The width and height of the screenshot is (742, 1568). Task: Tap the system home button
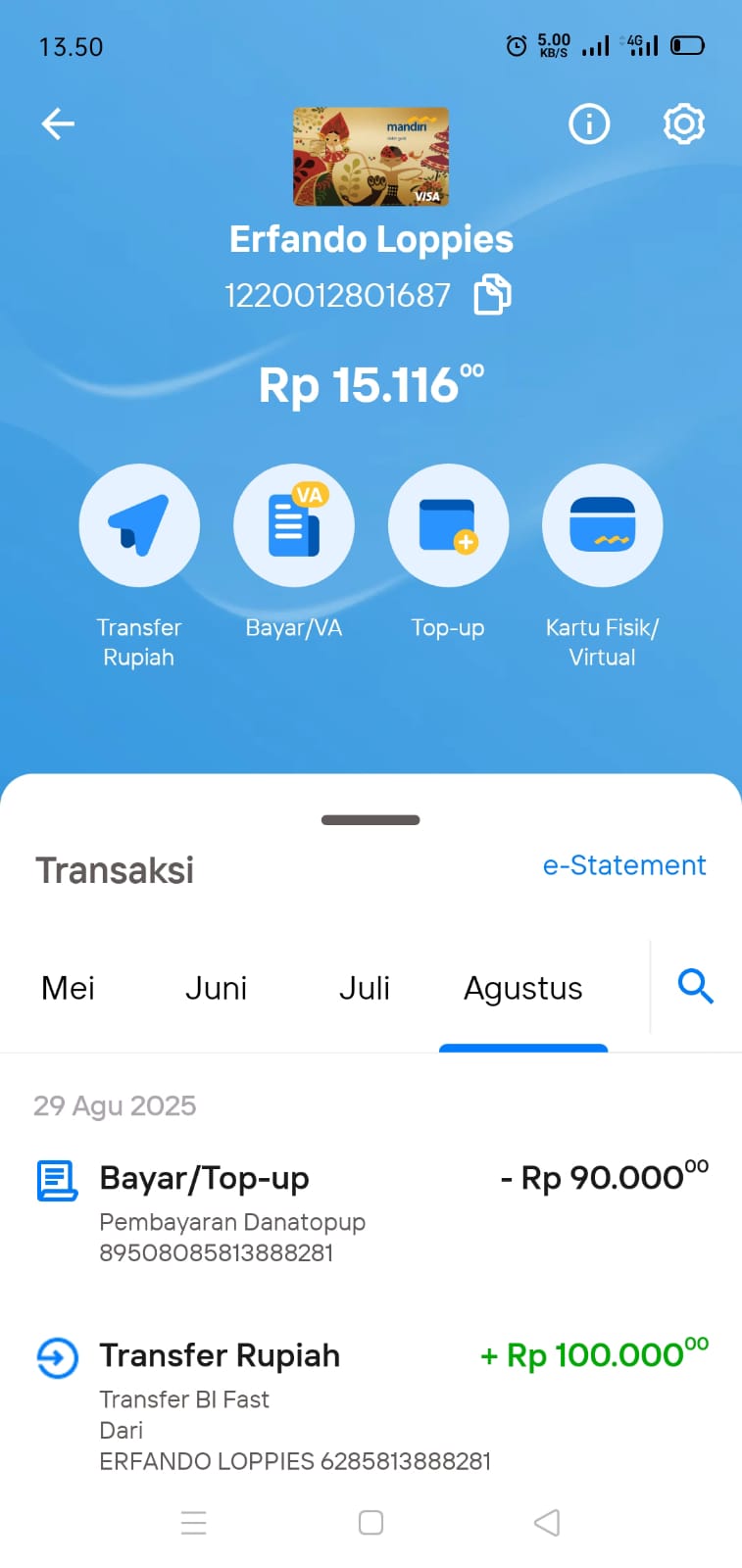point(371,1522)
